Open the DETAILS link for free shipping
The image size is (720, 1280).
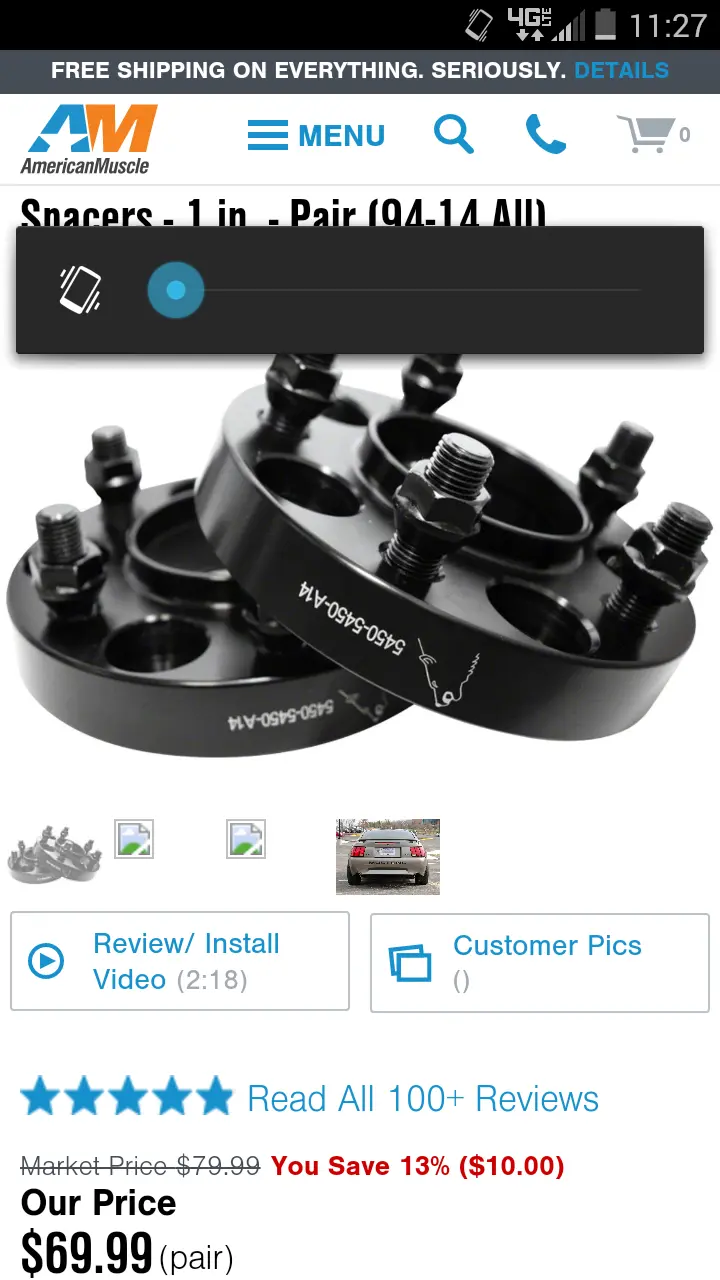[x=621, y=71]
